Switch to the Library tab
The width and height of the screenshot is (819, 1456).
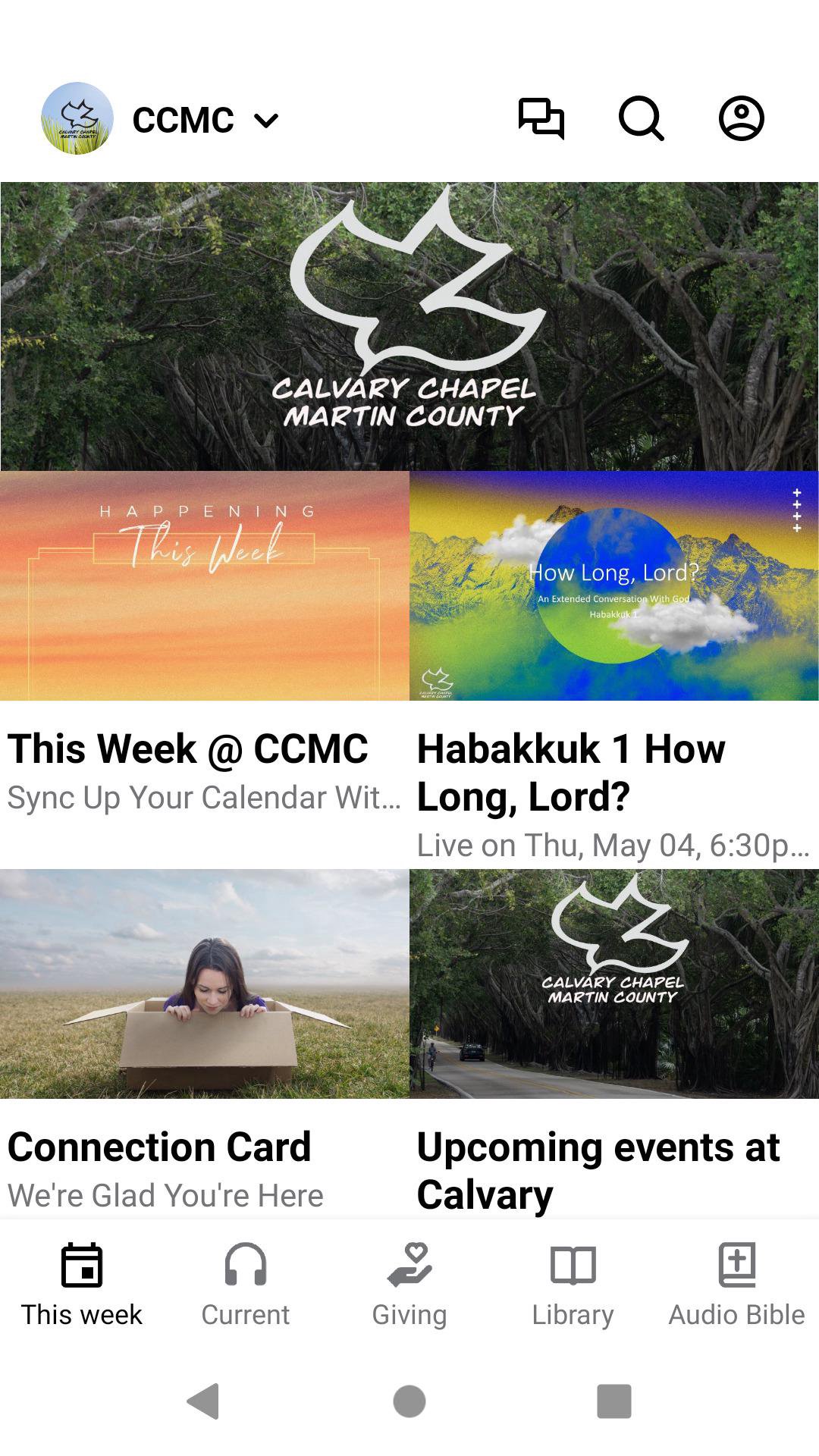click(x=573, y=1282)
